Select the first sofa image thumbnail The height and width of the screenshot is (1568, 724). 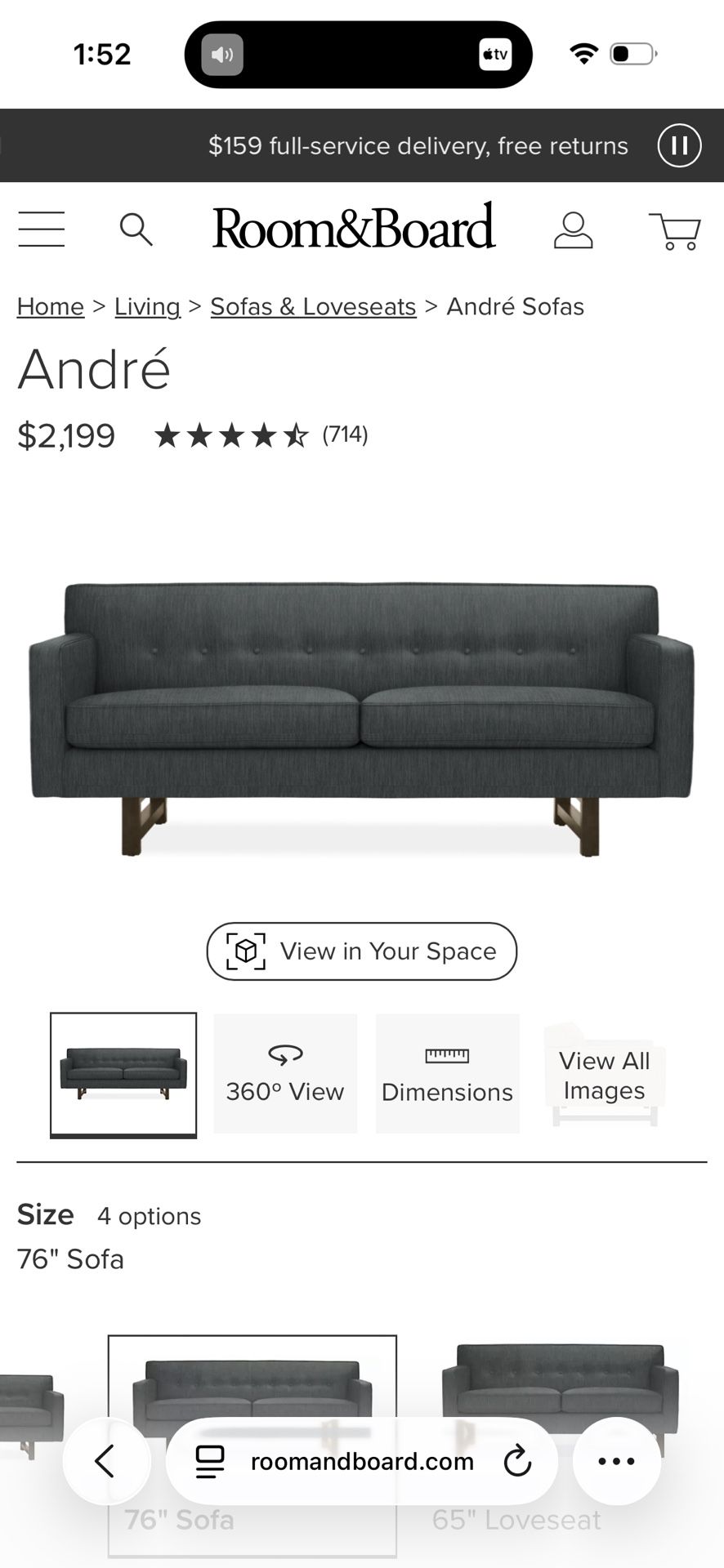[x=123, y=1073]
